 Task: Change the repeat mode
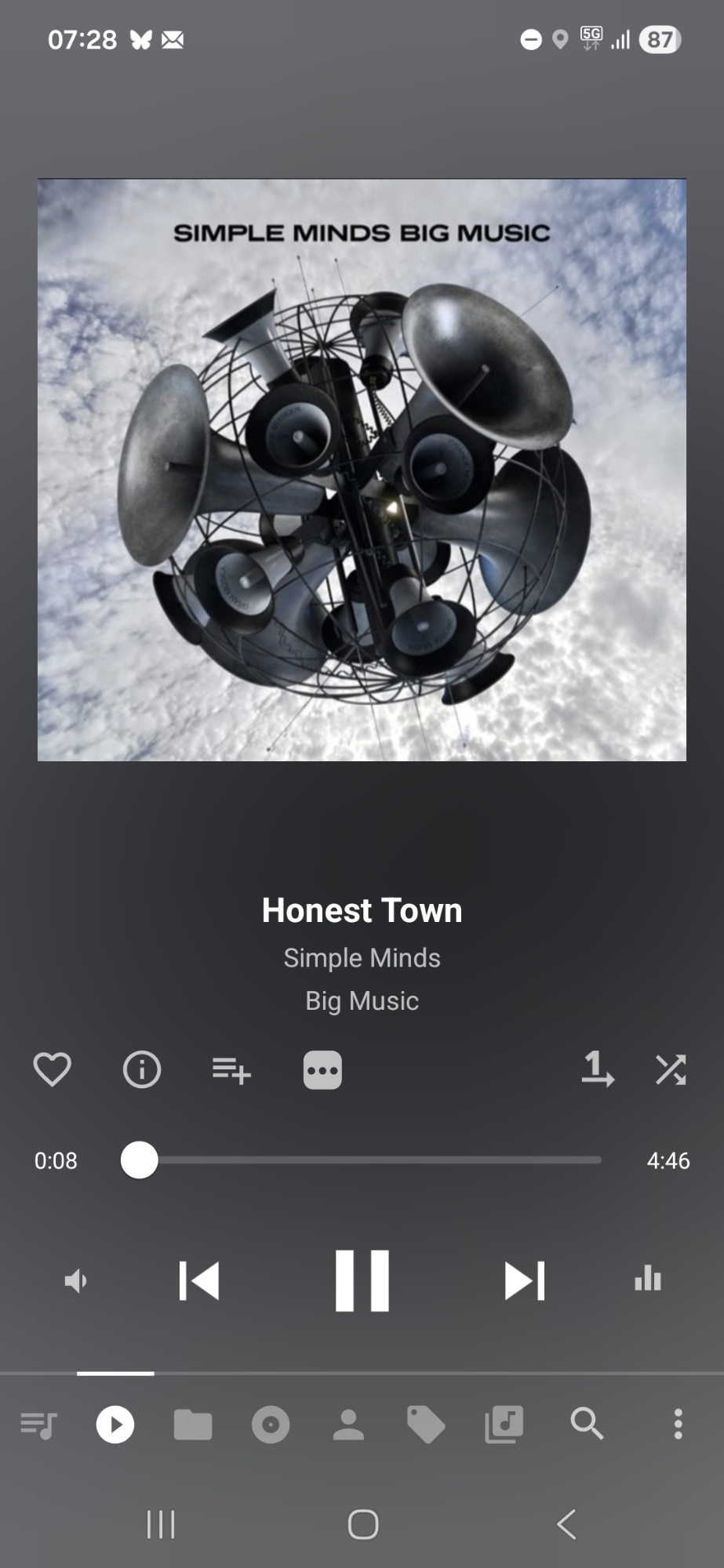[598, 1069]
